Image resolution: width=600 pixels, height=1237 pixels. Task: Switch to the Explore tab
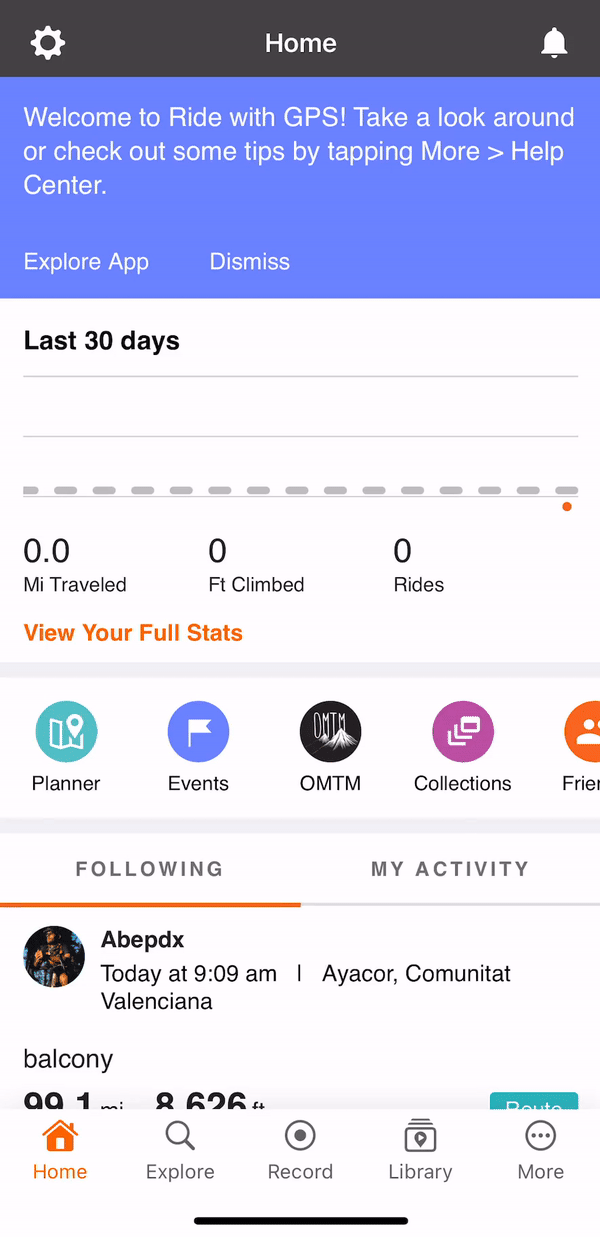point(180,1150)
